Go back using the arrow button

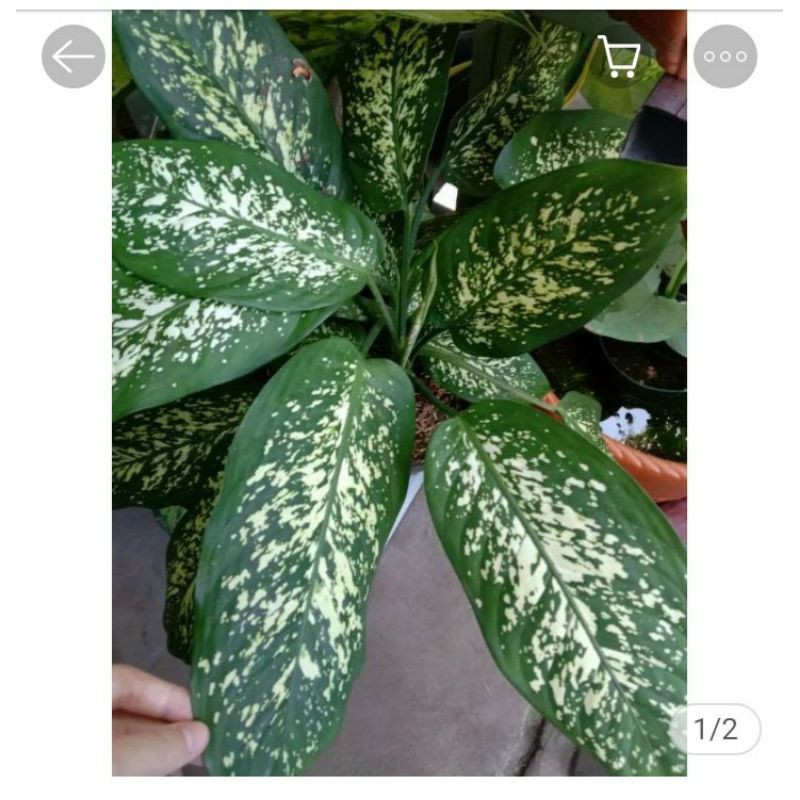coord(73,56)
